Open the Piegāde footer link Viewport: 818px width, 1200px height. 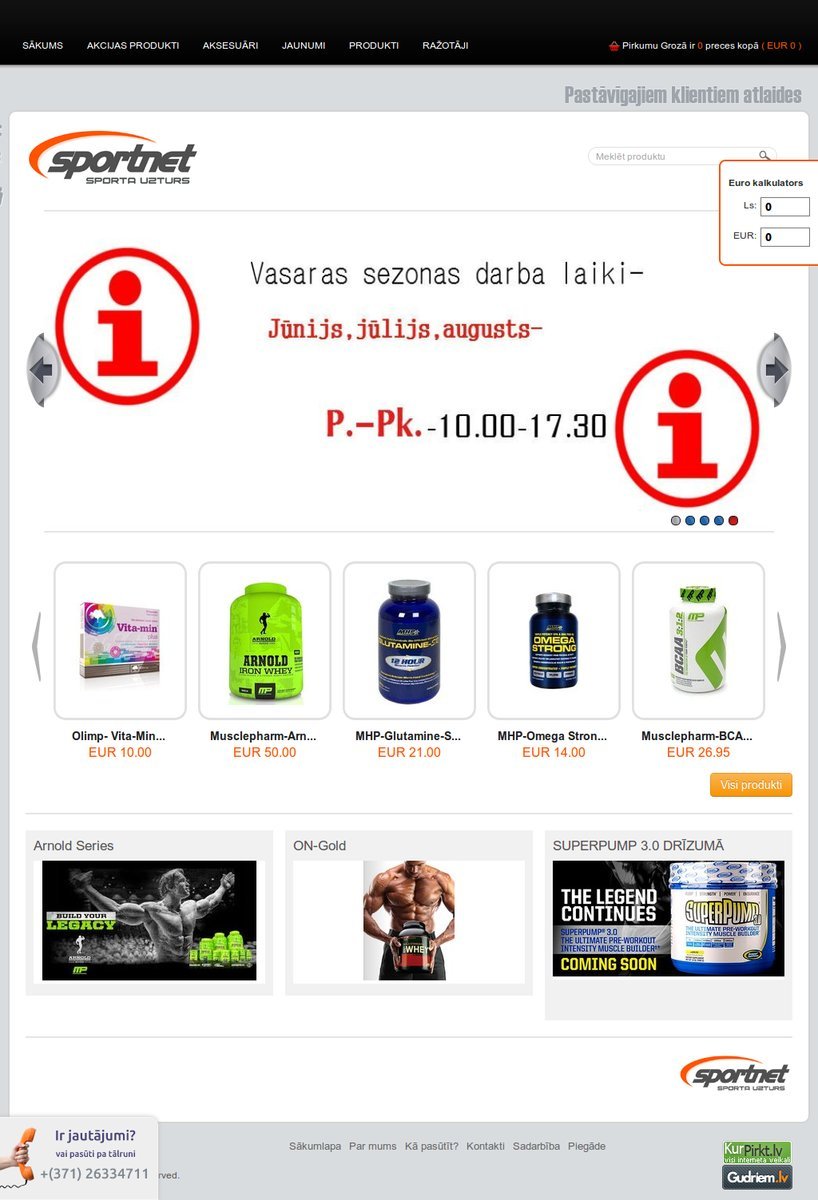586,1146
